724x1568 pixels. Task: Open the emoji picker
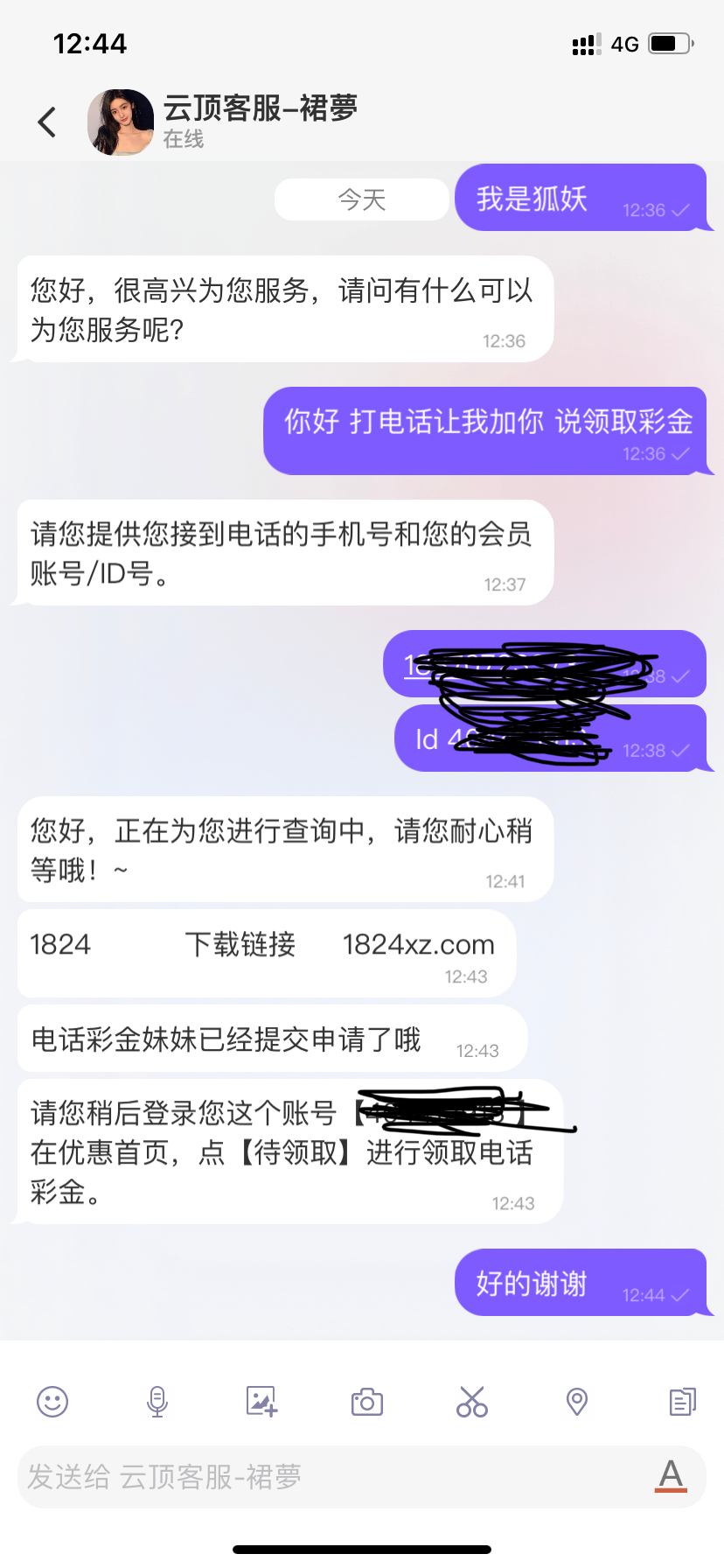pyautogui.click(x=52, y=1402)
